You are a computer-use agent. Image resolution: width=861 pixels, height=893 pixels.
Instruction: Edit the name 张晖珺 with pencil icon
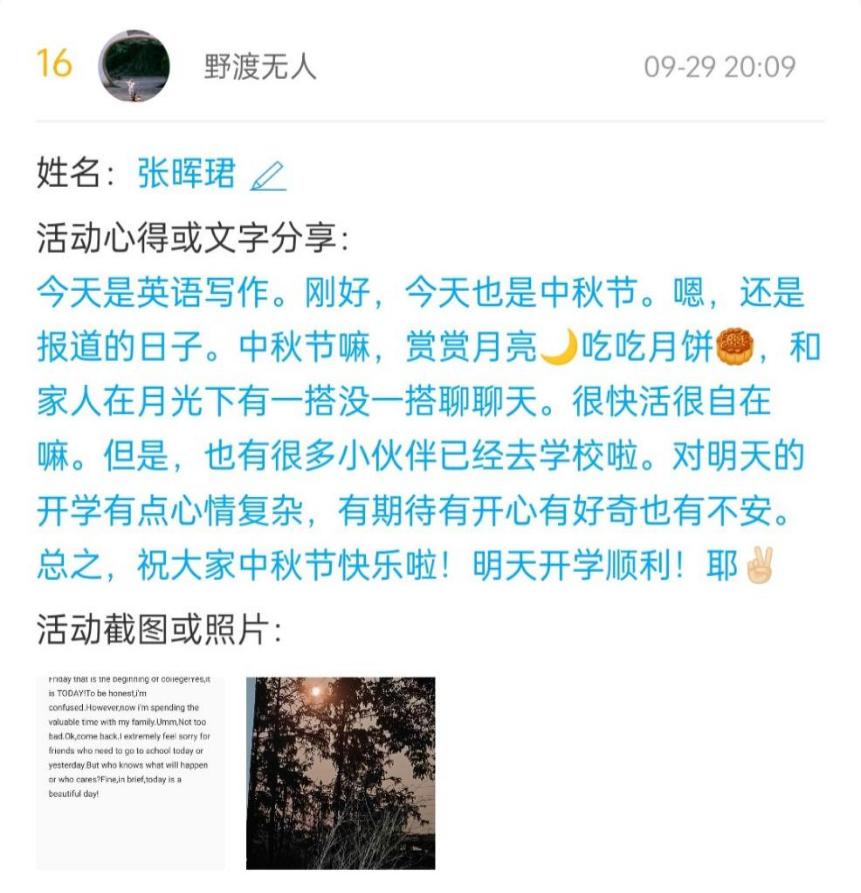pyautogui.click(x=268, y=176)
